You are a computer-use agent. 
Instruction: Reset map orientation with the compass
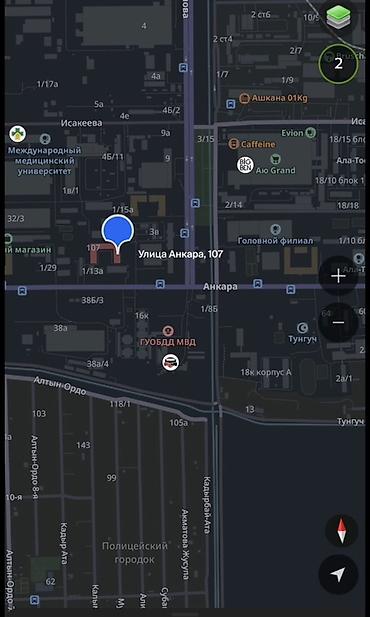342,530
